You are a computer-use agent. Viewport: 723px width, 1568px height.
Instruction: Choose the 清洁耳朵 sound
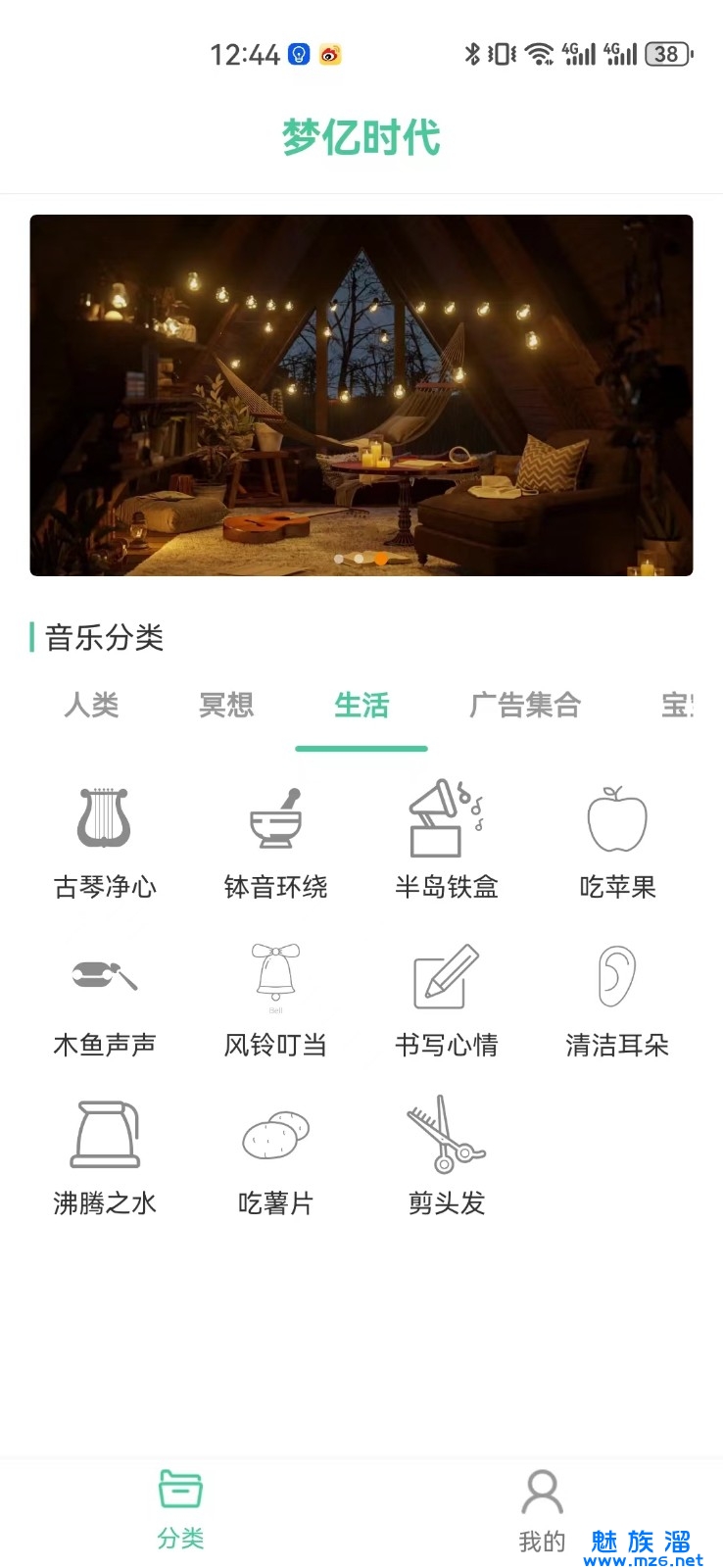pyautogui.click(x=617, y=1000)
